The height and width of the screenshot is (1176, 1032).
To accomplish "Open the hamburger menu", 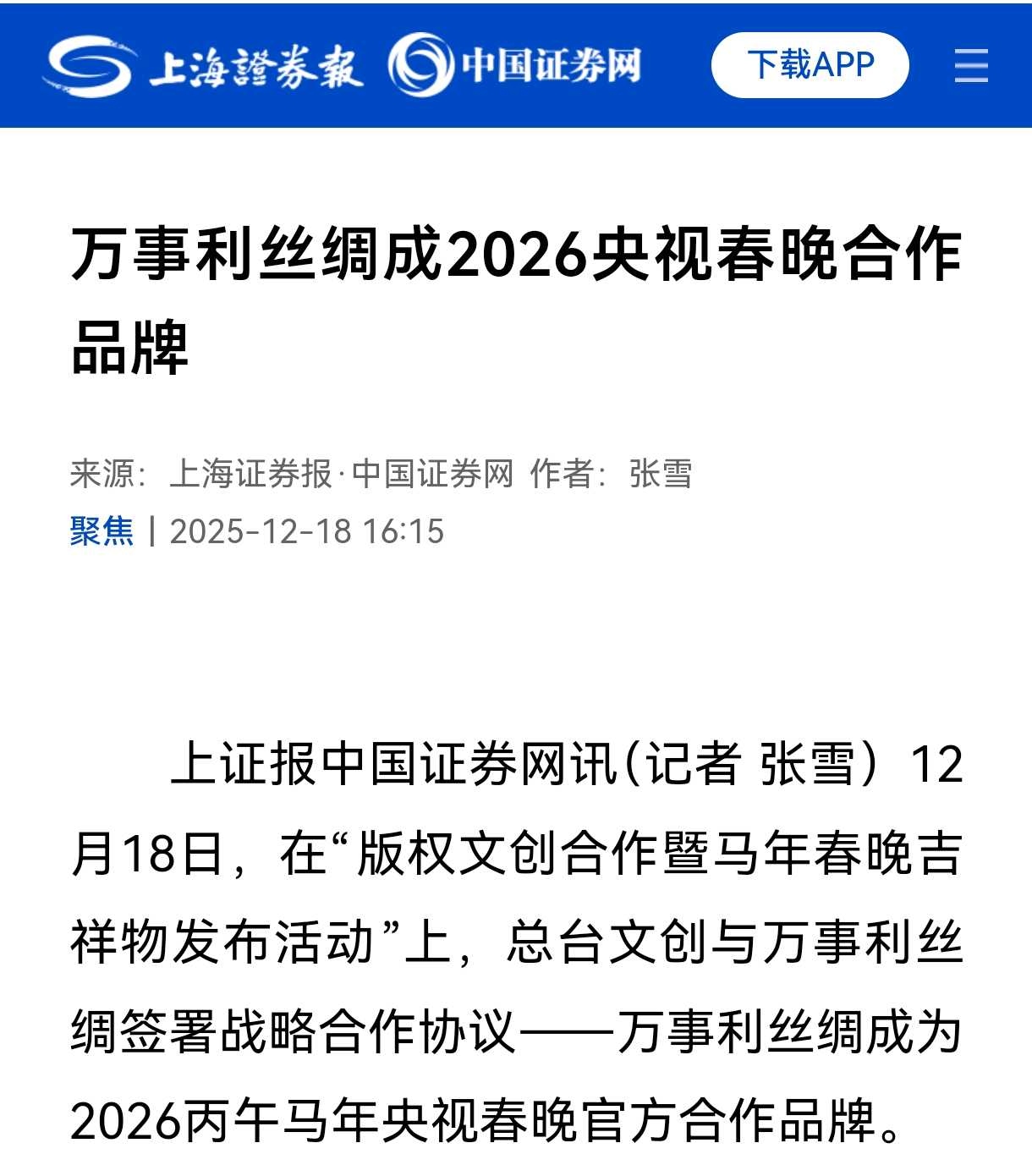I will point(970,65).
